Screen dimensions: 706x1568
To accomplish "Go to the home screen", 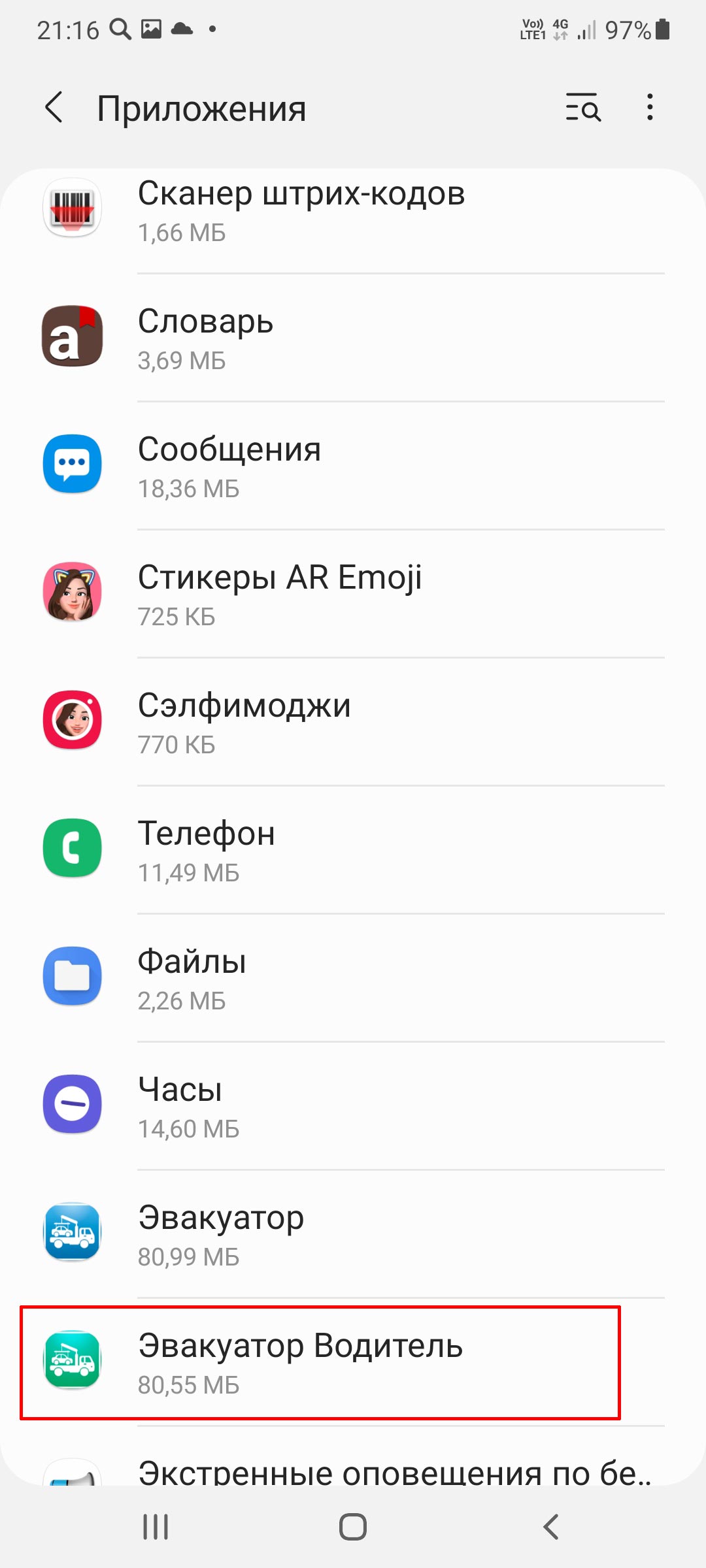I will 353,1527.
